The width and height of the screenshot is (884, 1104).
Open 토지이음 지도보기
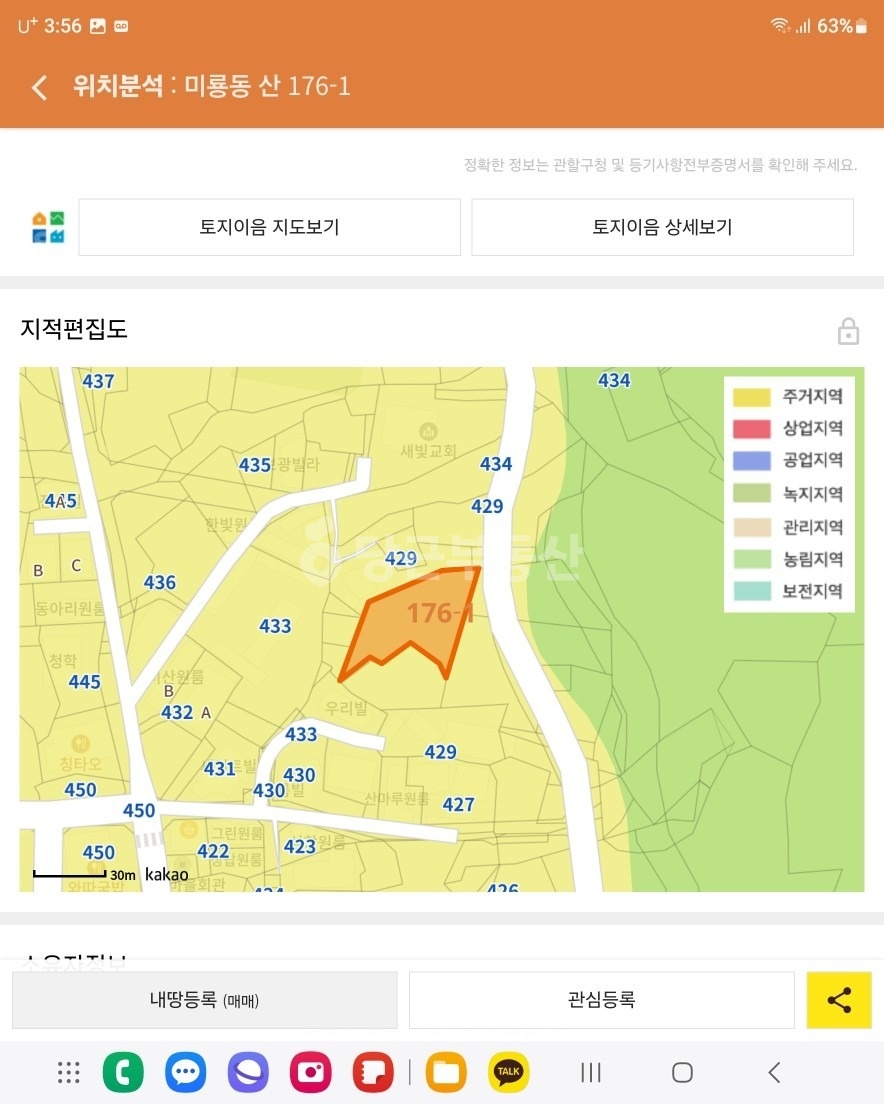click(x=269, y=227)
